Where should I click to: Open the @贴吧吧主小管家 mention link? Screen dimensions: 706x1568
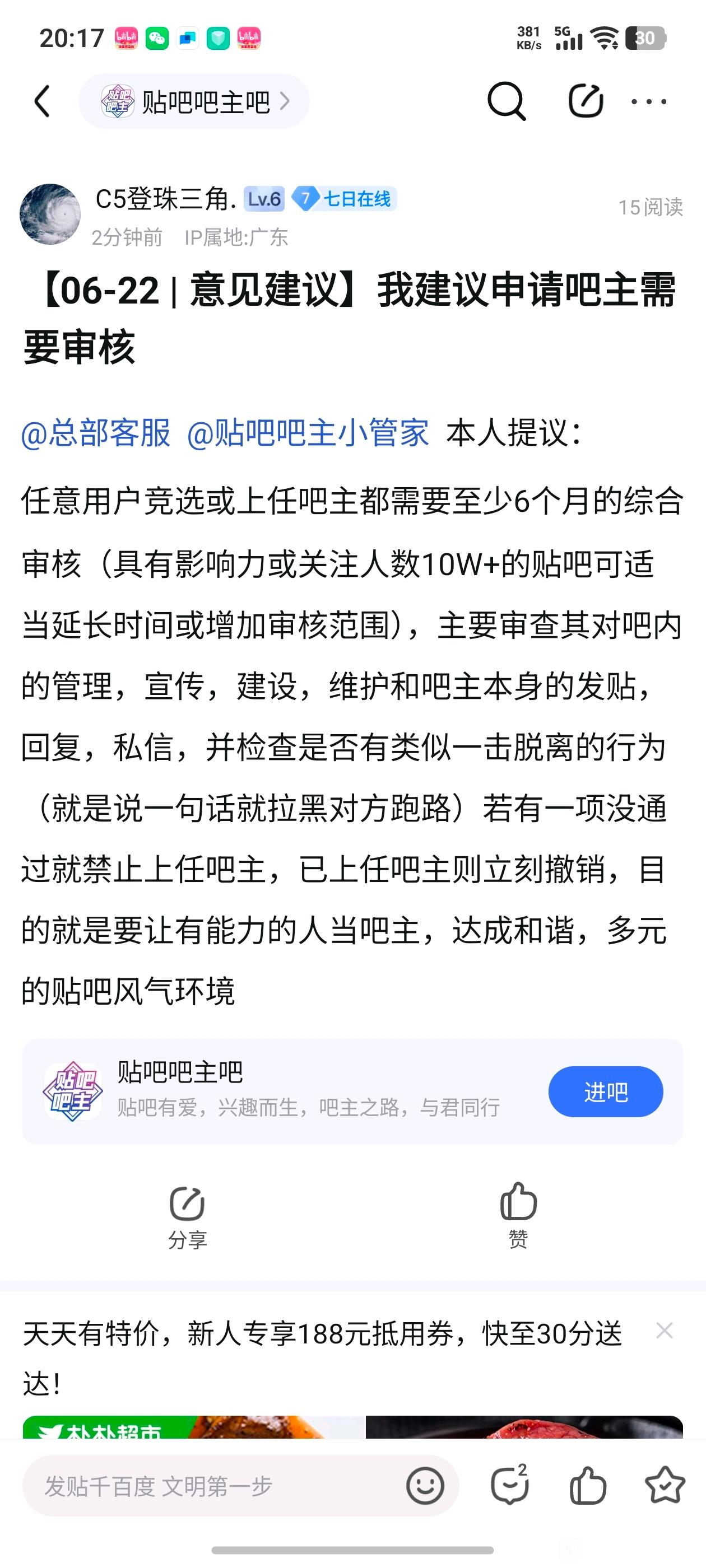click(x=308, y=433)
